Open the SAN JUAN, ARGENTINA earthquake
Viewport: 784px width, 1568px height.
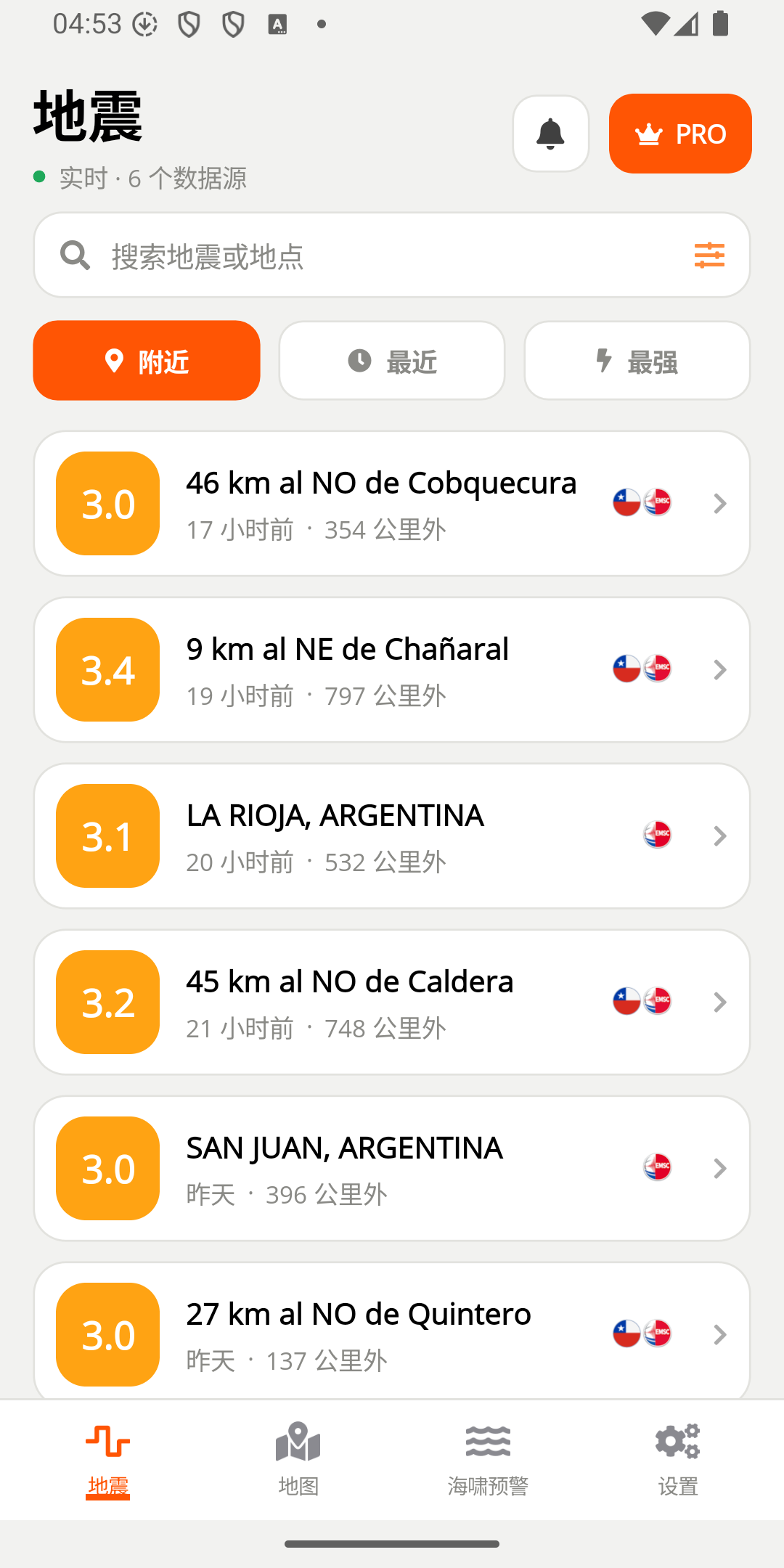point(391,1168)
